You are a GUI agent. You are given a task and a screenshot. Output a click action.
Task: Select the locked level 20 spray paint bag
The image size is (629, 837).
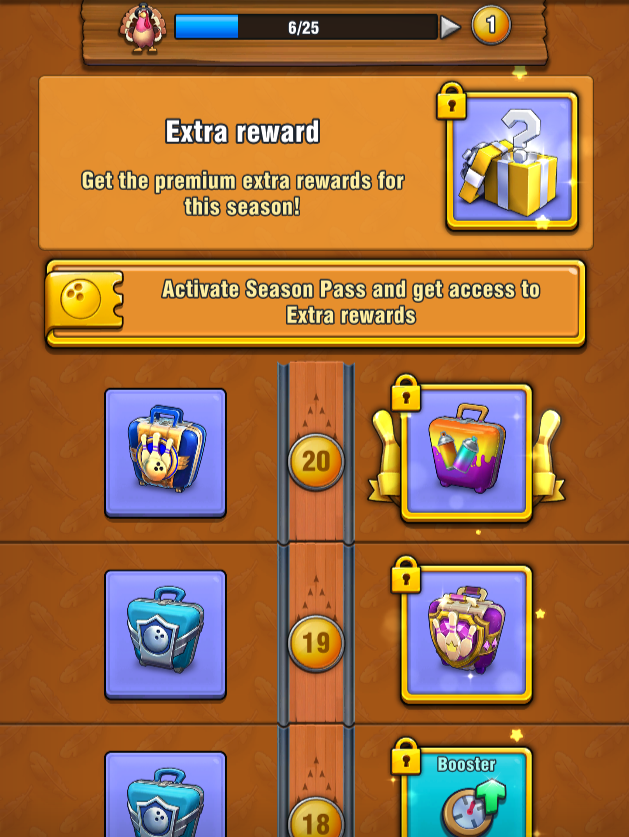click(x=466, y=452)
